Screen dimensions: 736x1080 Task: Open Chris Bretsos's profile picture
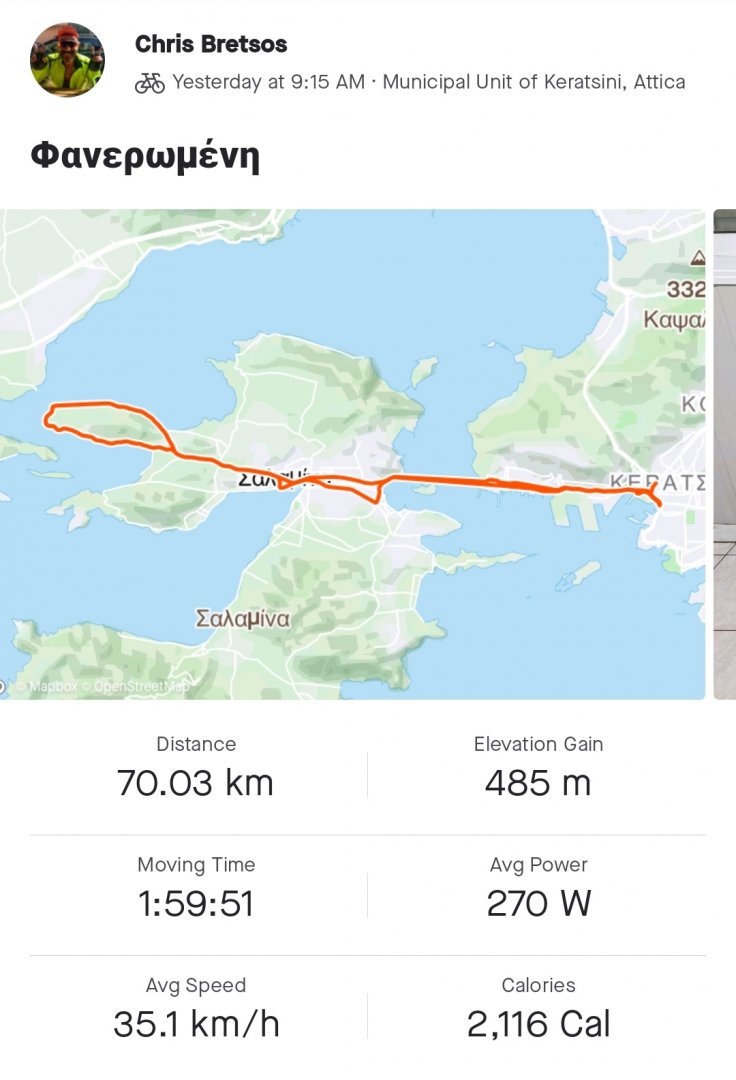pos(67,61)
